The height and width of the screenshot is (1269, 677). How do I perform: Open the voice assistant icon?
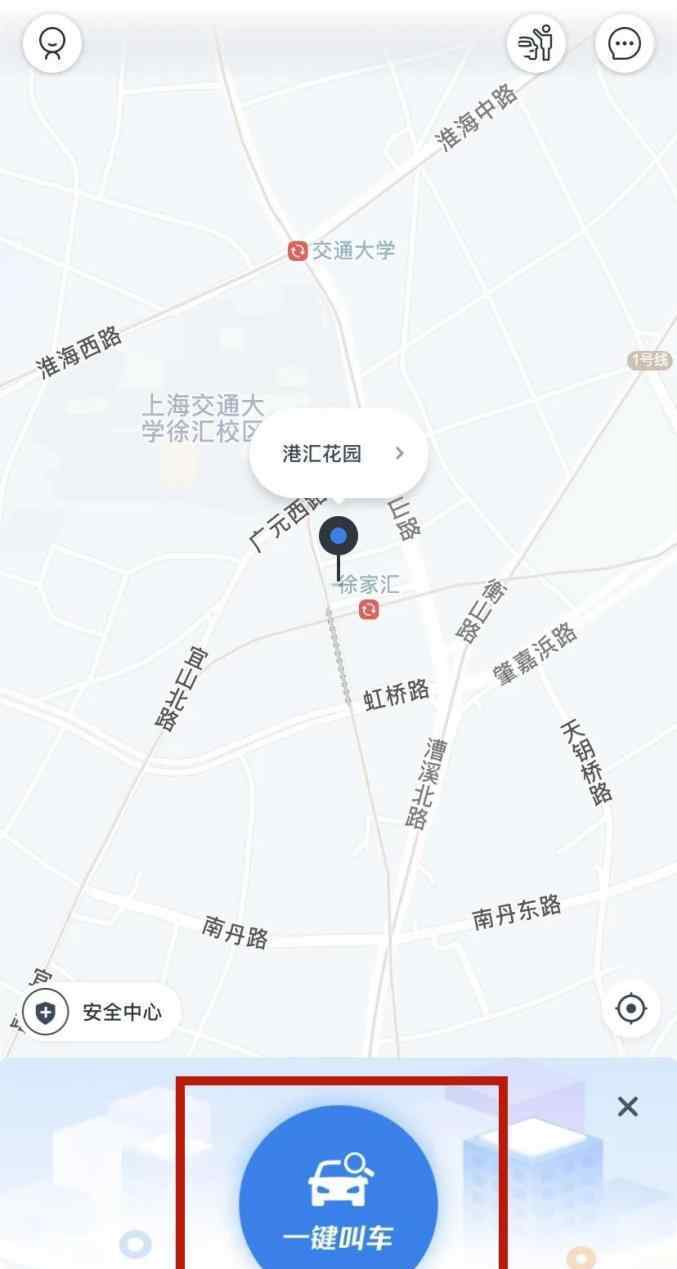[x=537, y=44]
